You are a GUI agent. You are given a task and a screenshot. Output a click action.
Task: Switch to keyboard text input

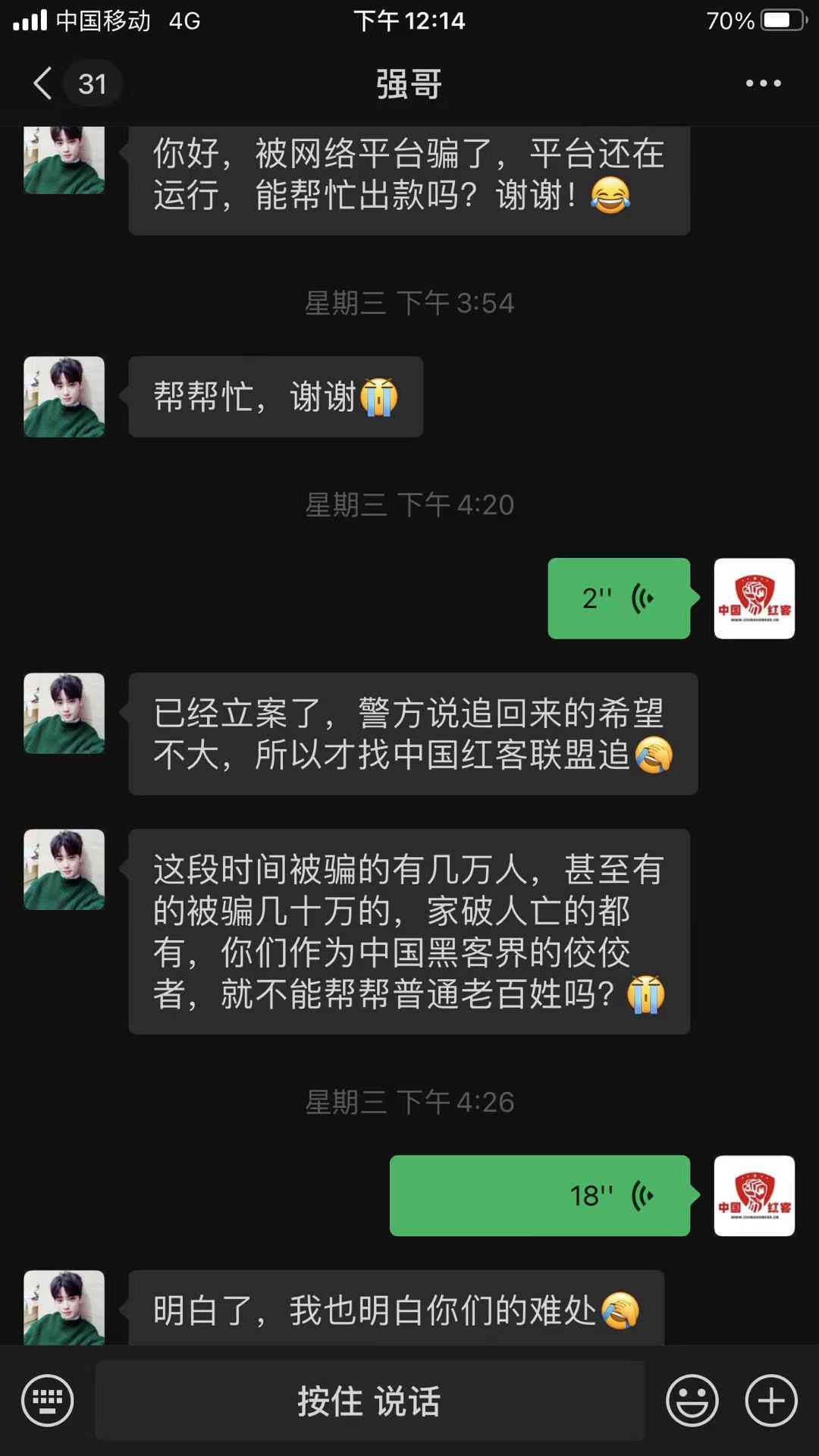point(48,1401)
